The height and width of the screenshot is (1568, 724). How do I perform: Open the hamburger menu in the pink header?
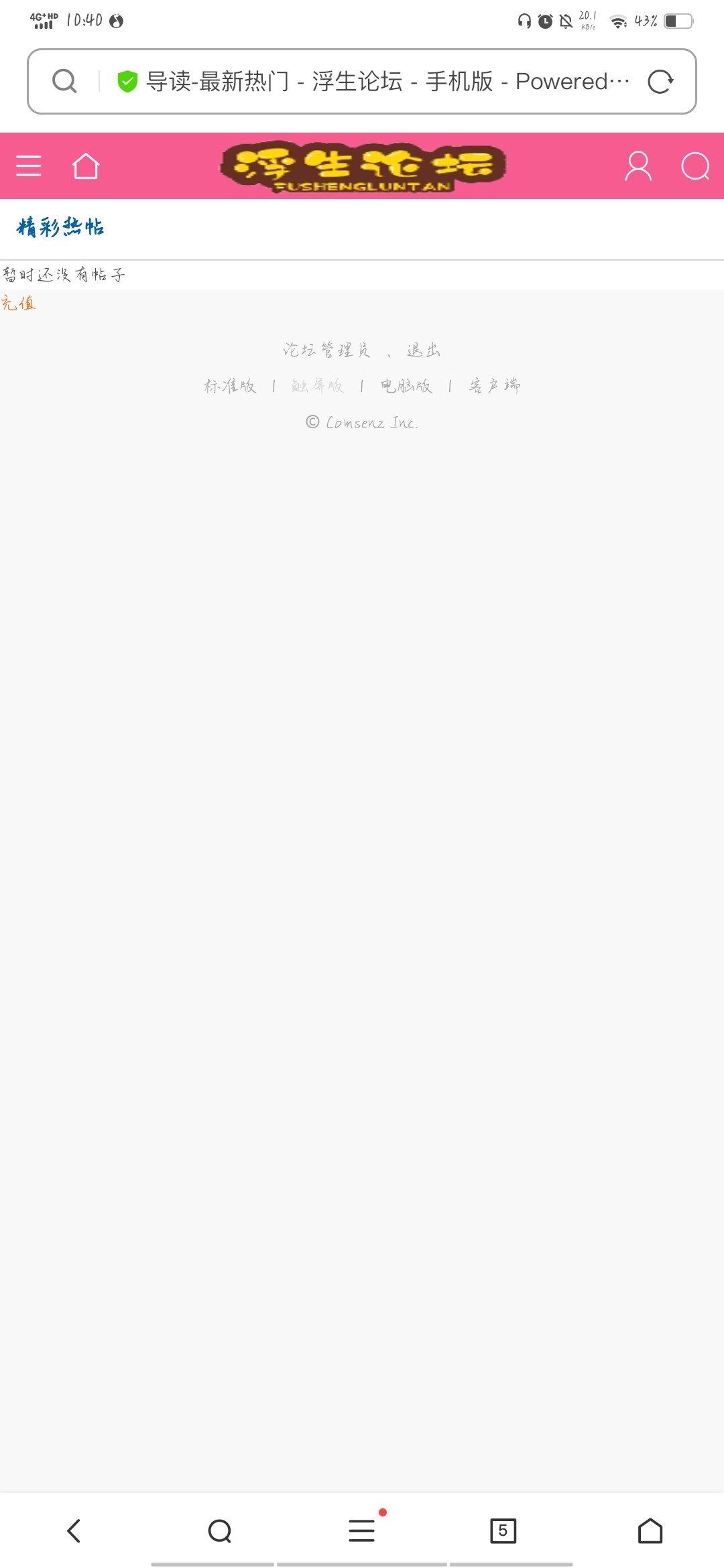click(29, 166)
